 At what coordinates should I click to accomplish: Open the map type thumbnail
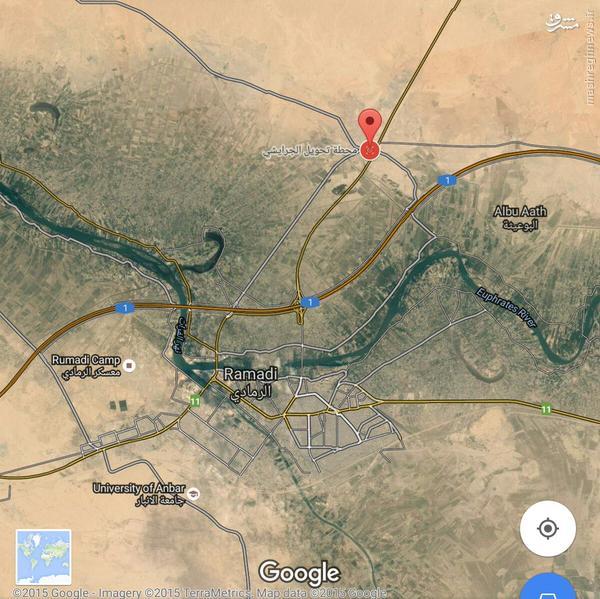(x=43, y=557)
